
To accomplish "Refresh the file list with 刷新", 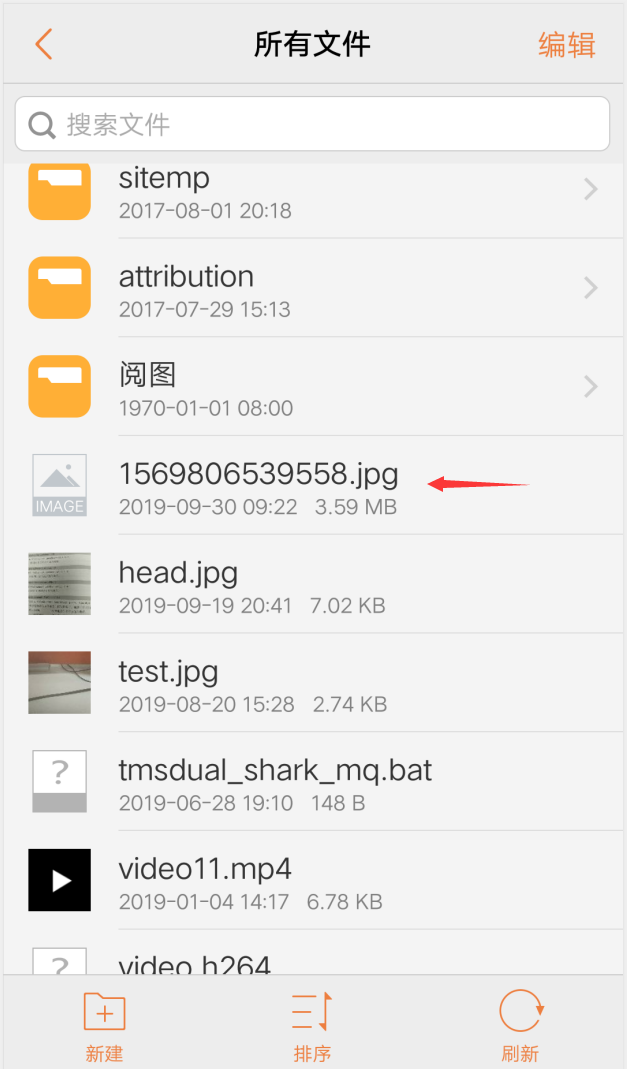I will (x=520, y=1027).
